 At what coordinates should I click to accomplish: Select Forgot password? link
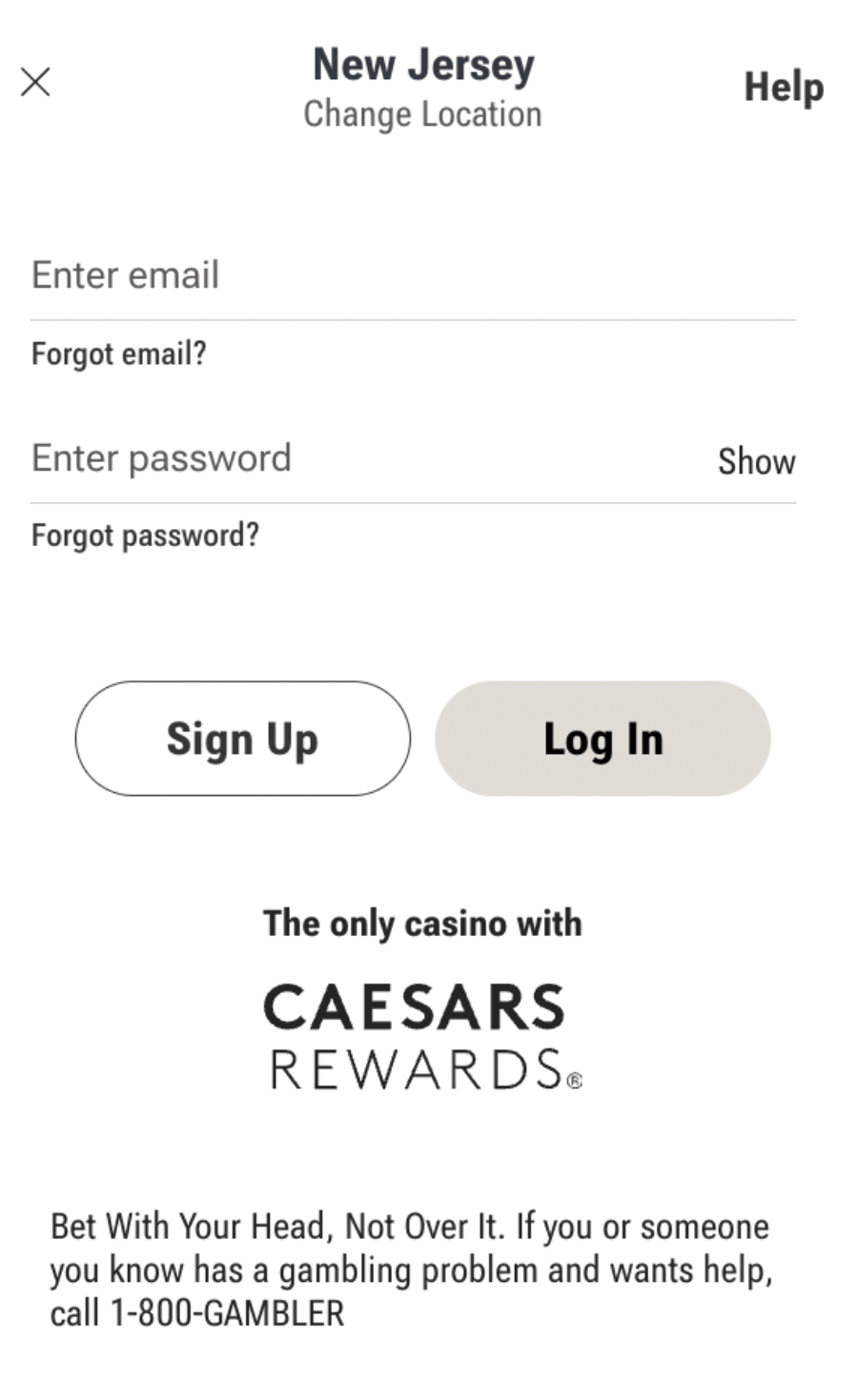coord(145,536)
